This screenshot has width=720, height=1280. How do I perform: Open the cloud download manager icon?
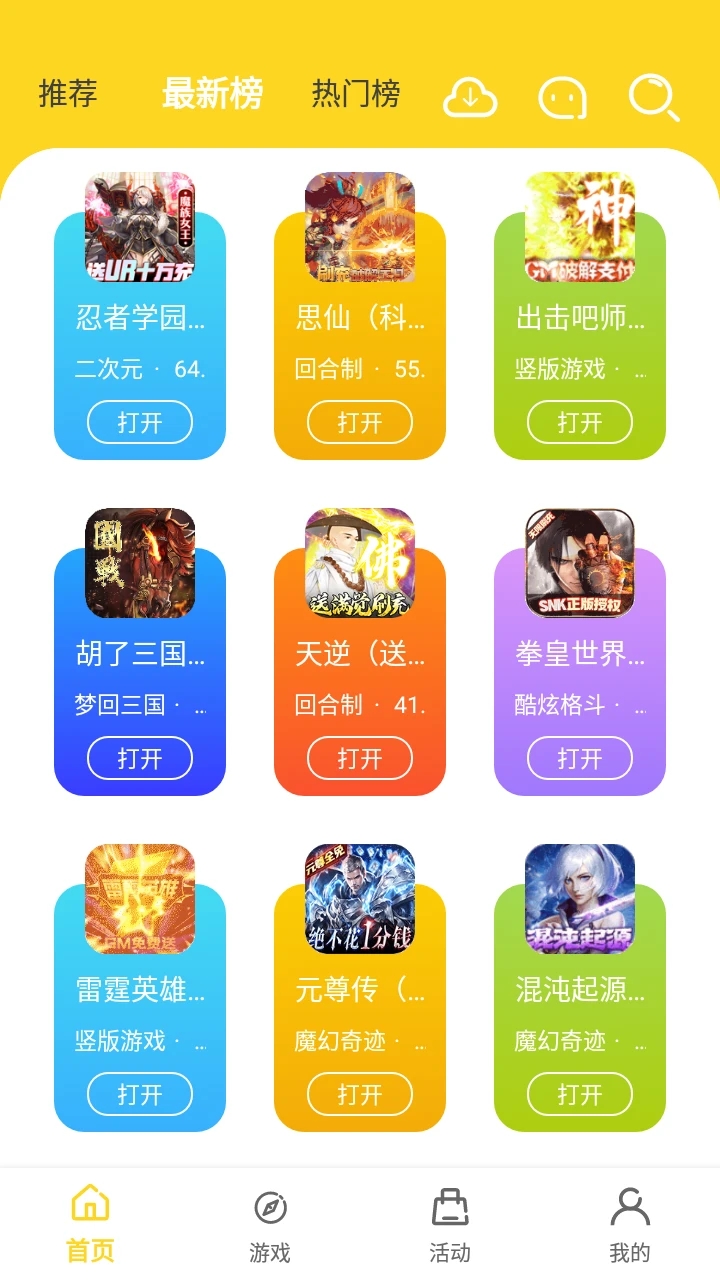click(470, 96)
